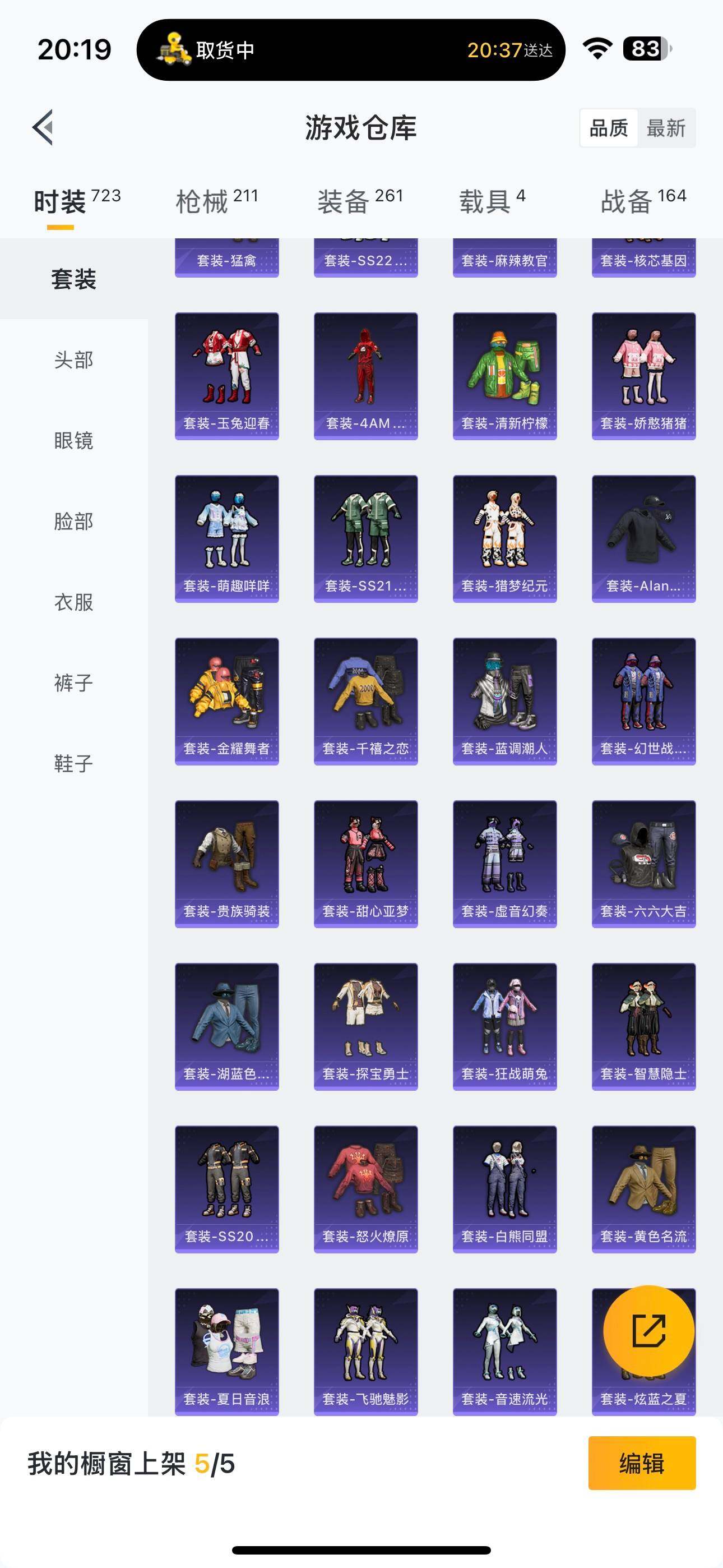Select the 裤子 category

[73, 683]
